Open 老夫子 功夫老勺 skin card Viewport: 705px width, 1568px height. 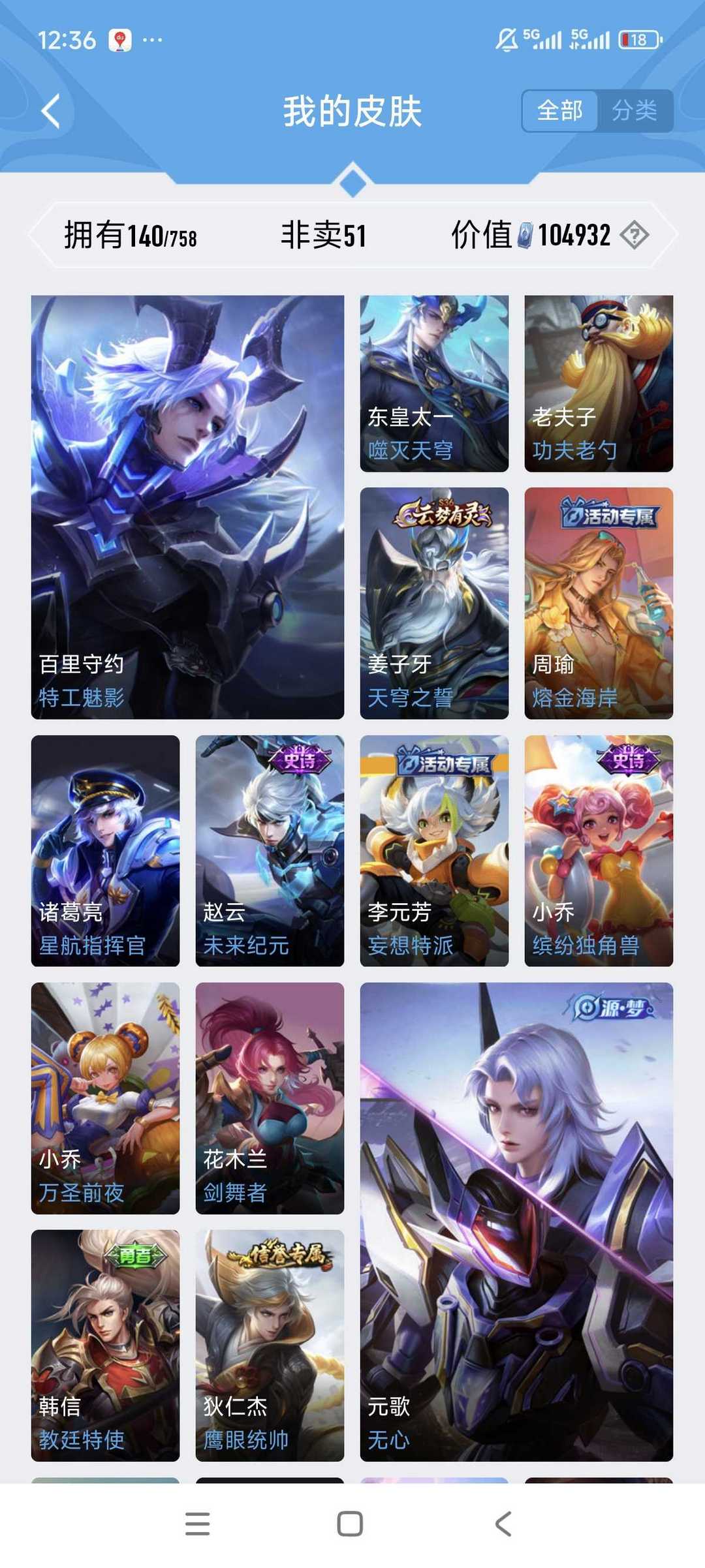point(599,383)
